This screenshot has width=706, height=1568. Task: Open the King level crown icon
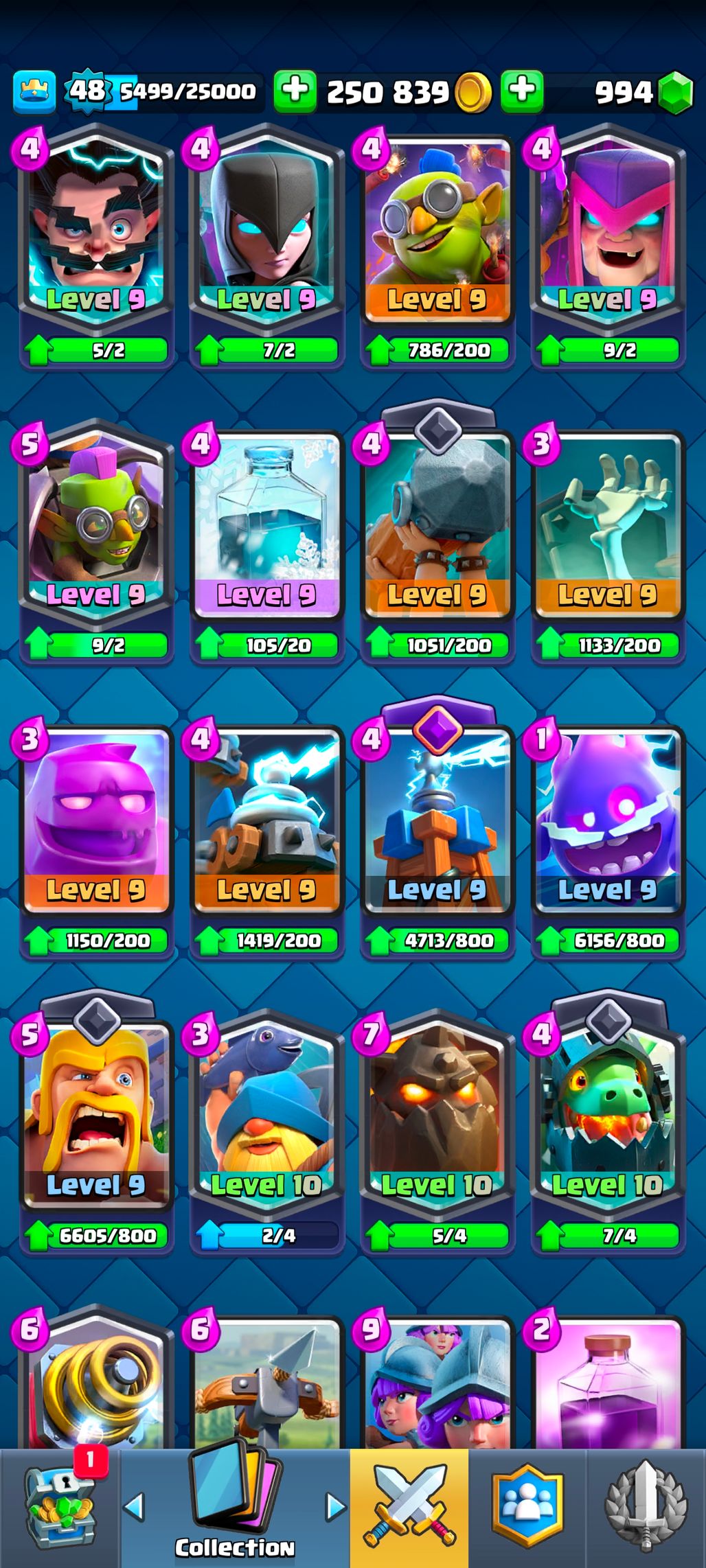click(33, 91)
